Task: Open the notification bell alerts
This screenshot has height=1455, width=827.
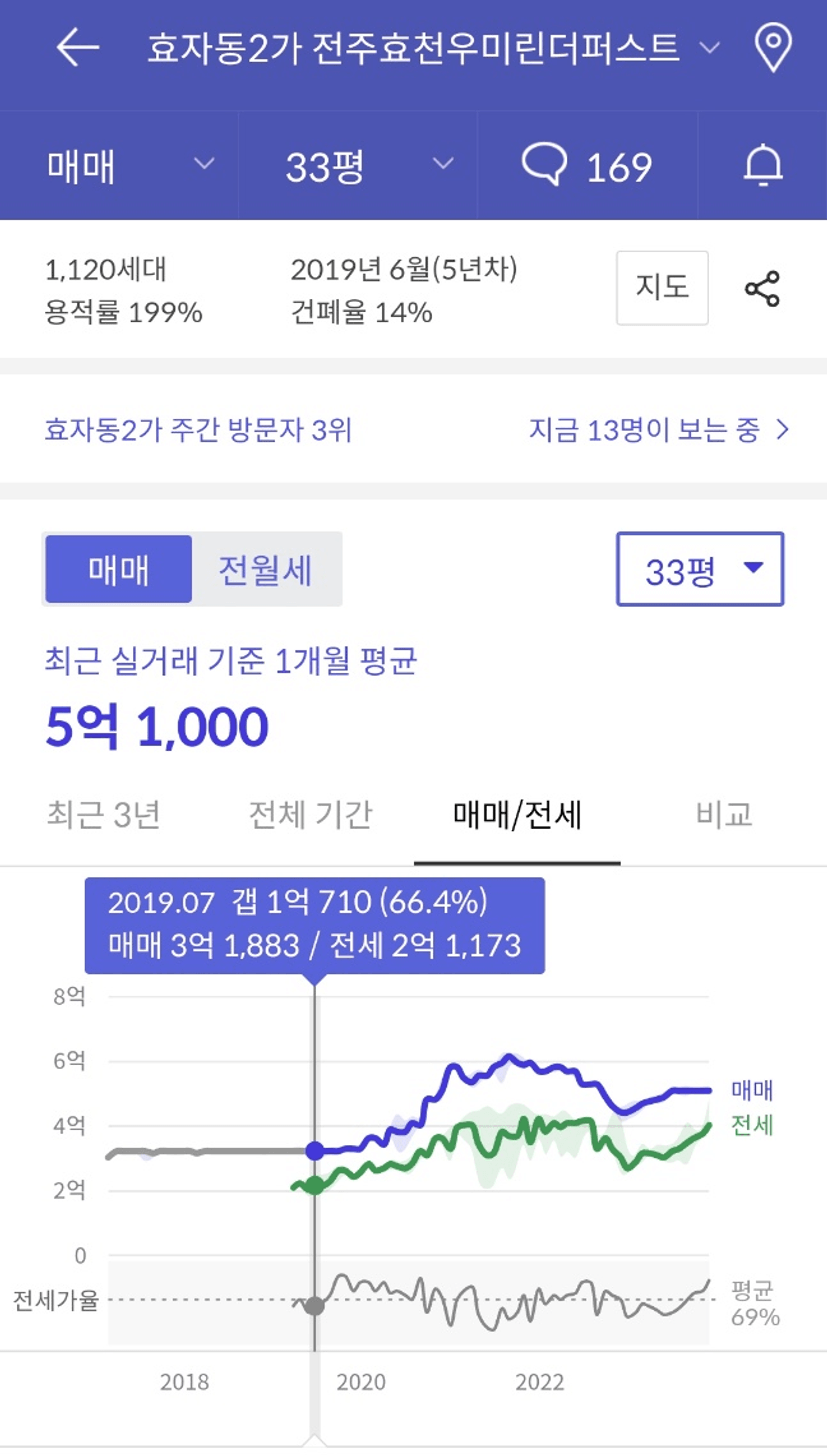Action: click(x=763, y=166)
